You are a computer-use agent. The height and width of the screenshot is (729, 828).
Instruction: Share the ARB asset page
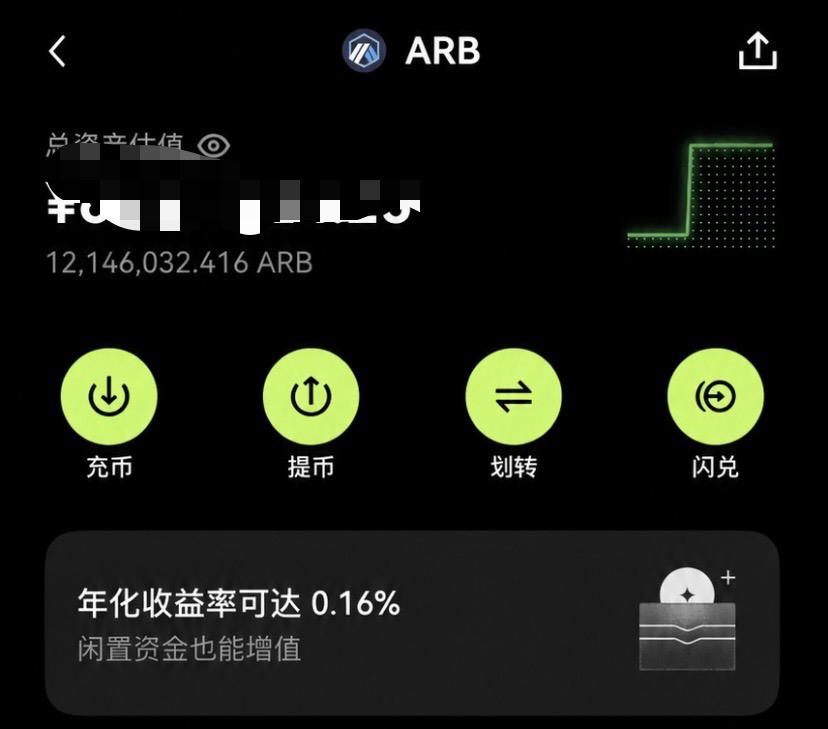(x=757, y=51)
